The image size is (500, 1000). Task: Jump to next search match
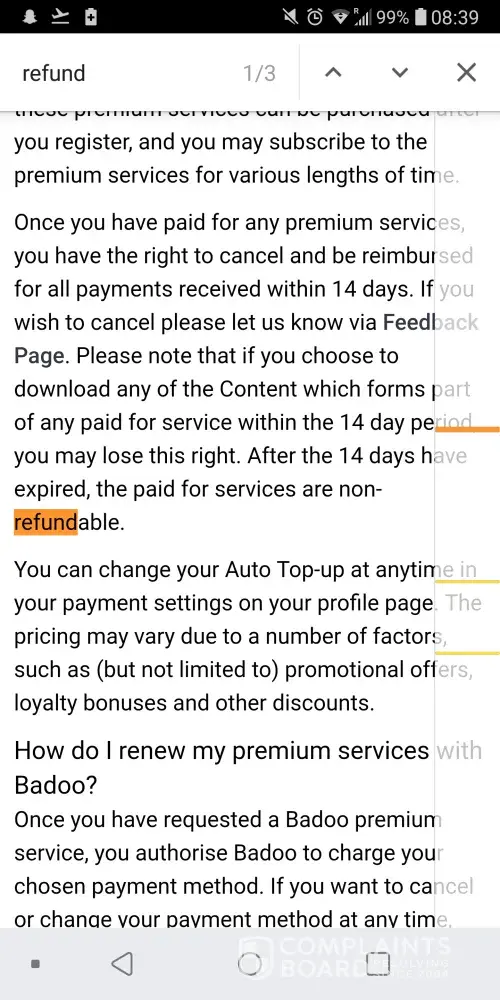[x=400, y=72]
